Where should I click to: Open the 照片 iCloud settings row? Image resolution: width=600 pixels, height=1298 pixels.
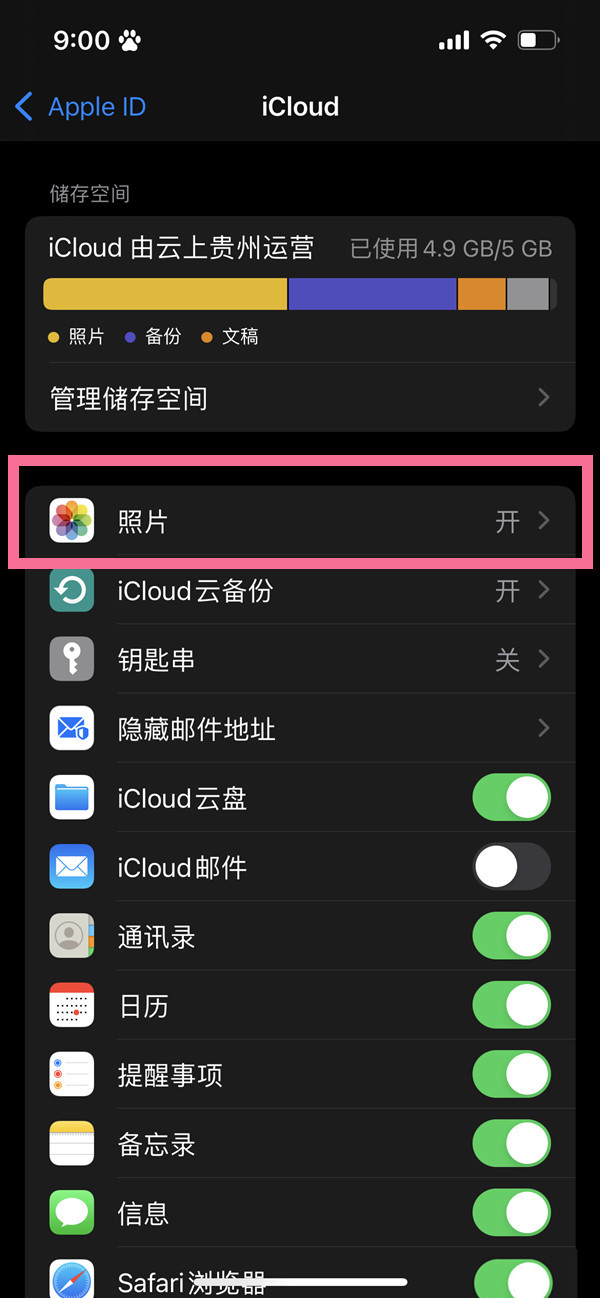(x=300, y=521)
